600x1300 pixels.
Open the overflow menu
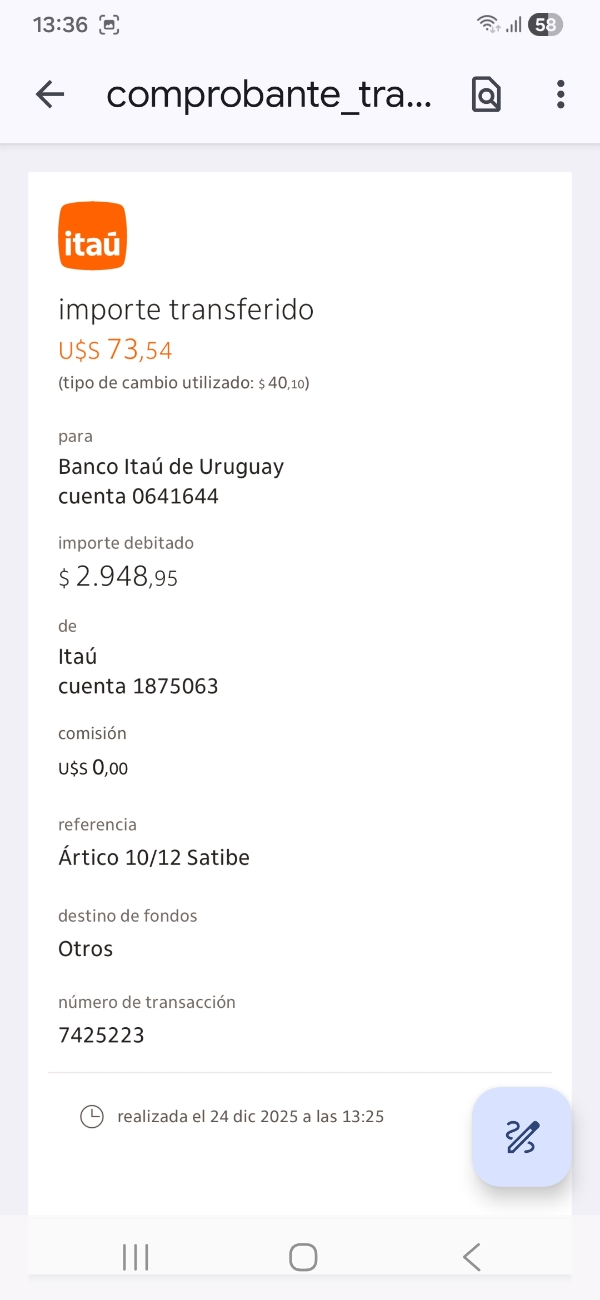coord(560,95)
